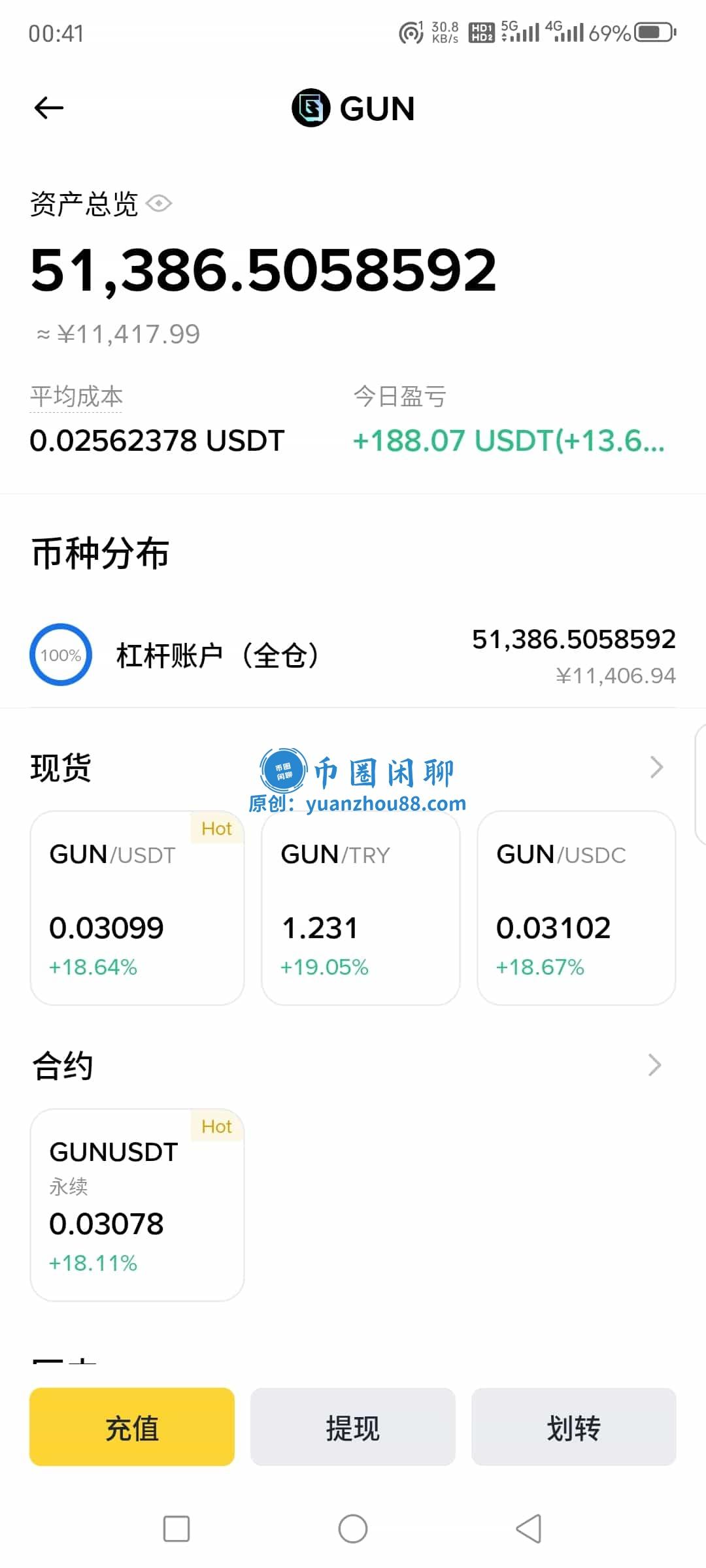The width and height of the screenshot is (706, 1568).
Task: Open the system recent apps view
Action: [x=176, y=1529]
